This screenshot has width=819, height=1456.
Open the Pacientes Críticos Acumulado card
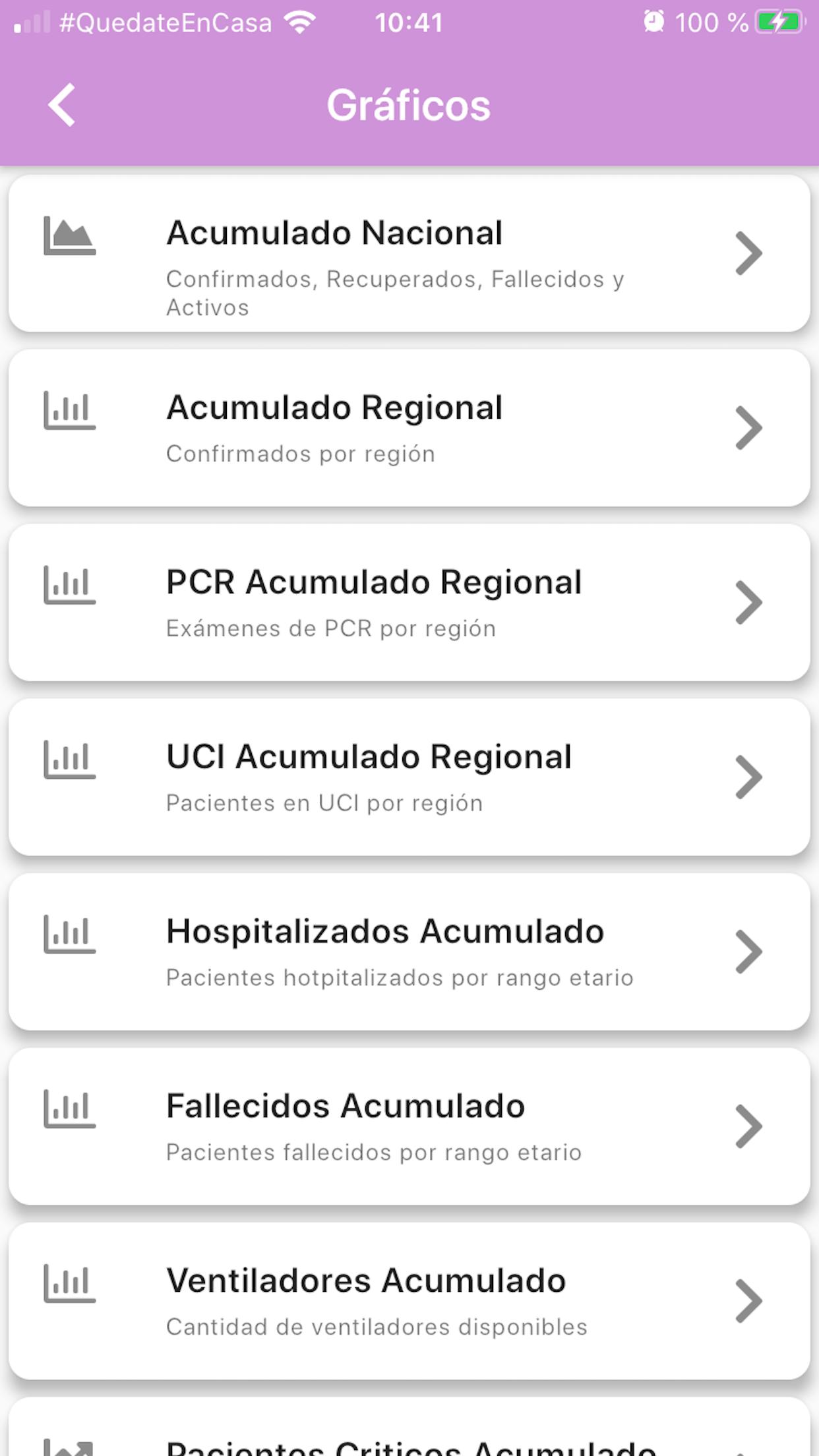pos(409,1427)
